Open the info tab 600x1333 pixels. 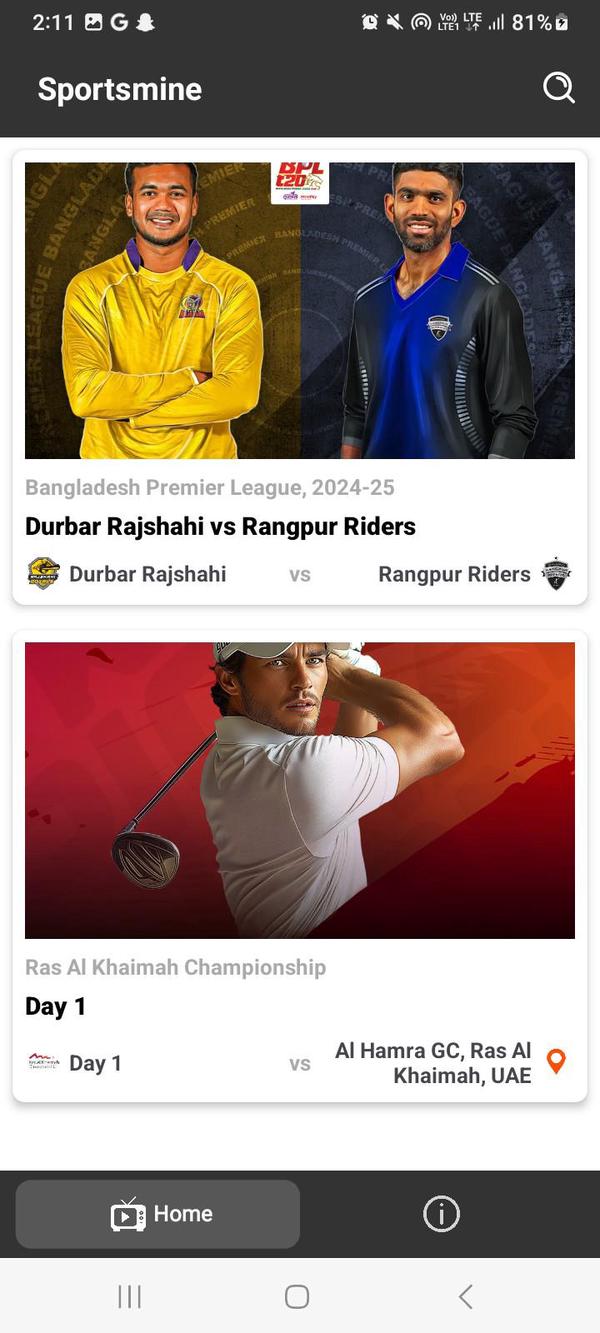click(441, 1214)
